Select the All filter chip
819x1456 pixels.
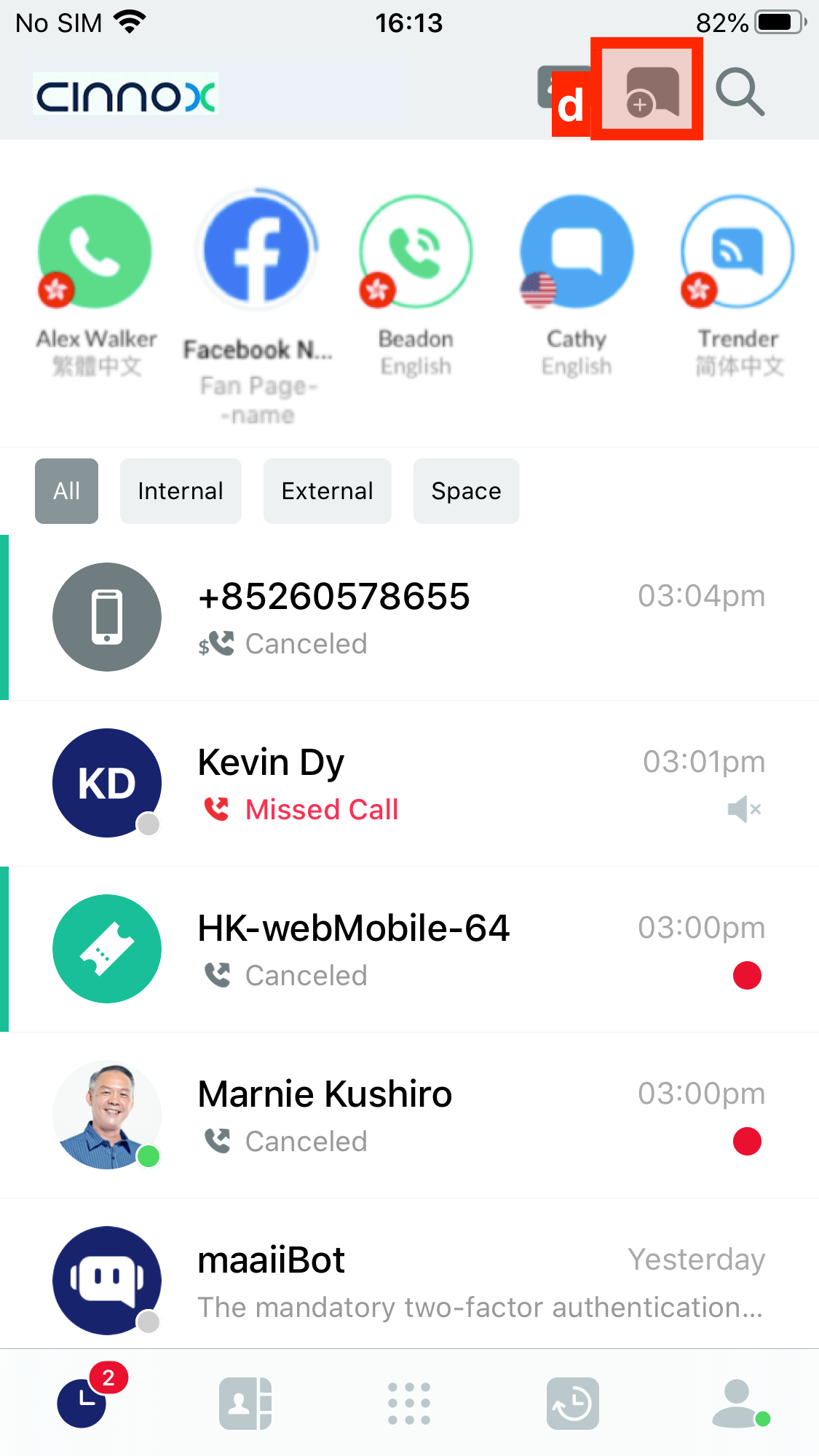point(66,491)
